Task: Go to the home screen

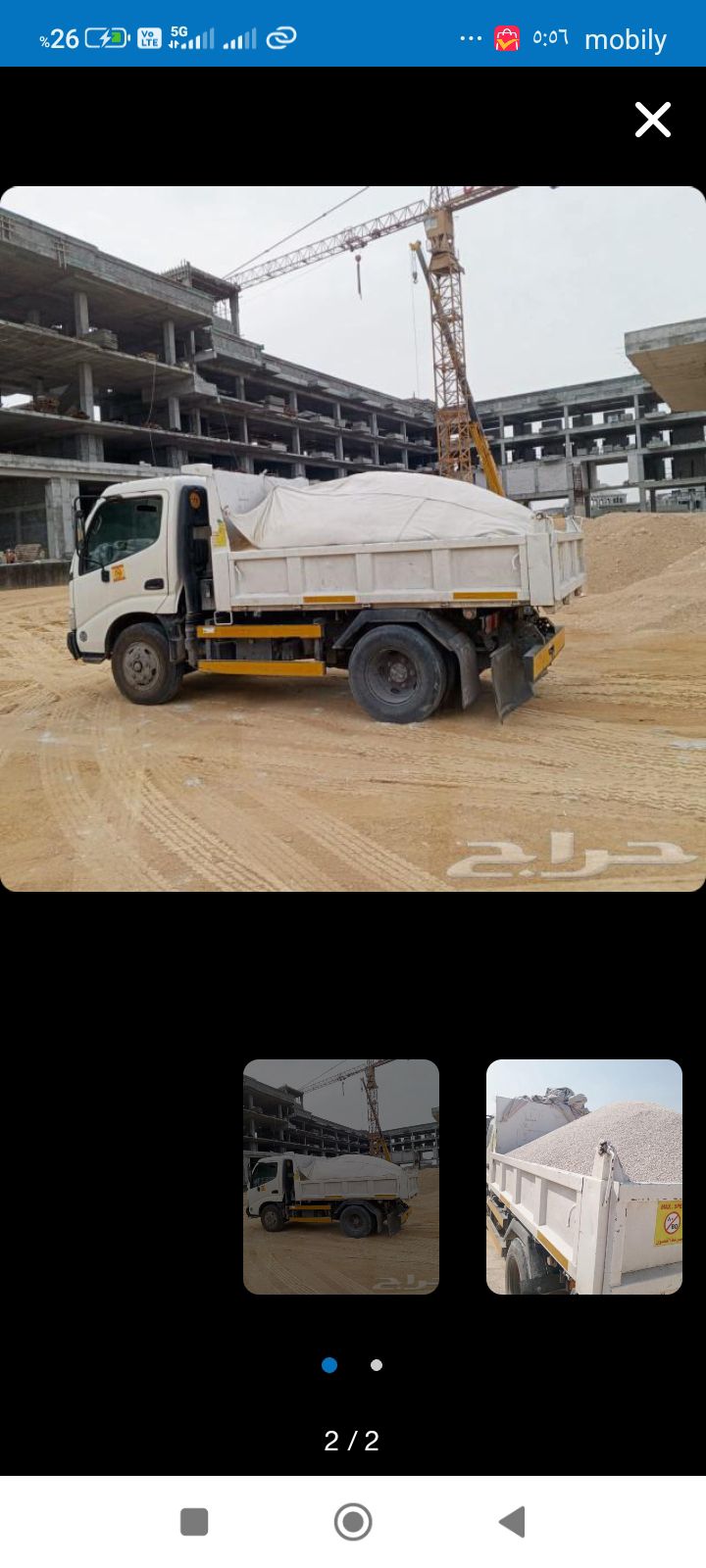Action: tap(353, 1522)
